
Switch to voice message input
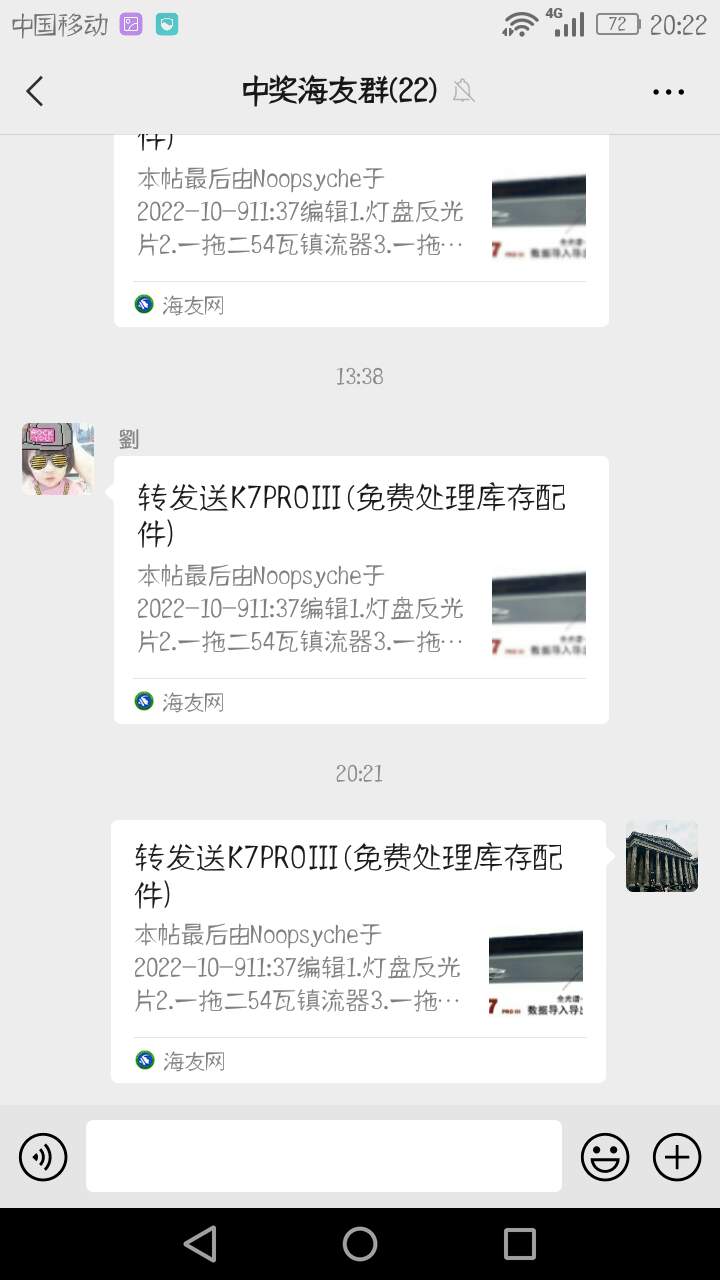click(43, 1157)
